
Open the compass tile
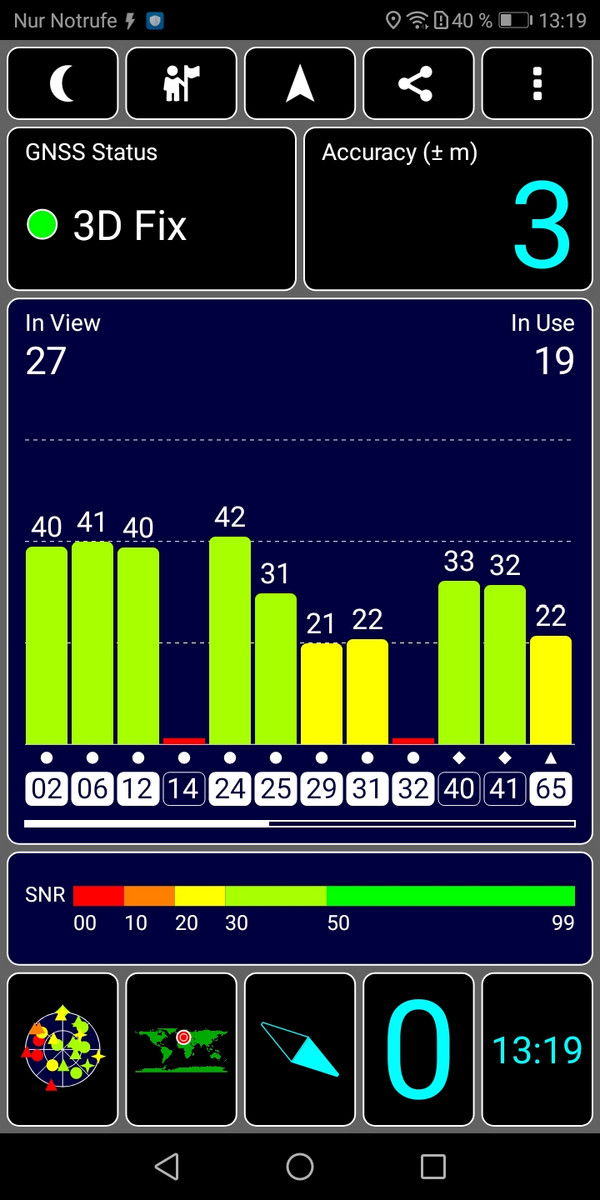[x=300, y=1049]
